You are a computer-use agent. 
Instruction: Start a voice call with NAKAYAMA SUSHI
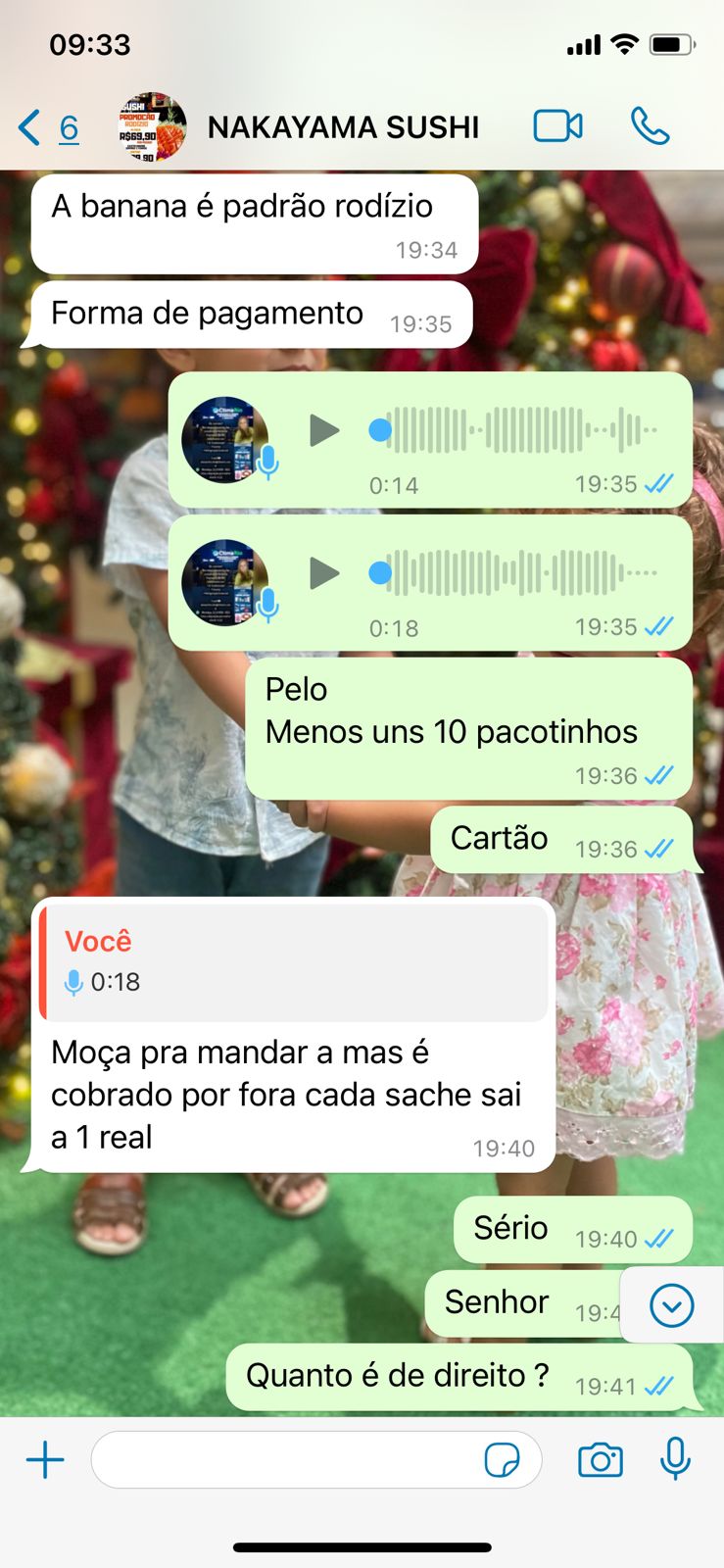(650, 126)
